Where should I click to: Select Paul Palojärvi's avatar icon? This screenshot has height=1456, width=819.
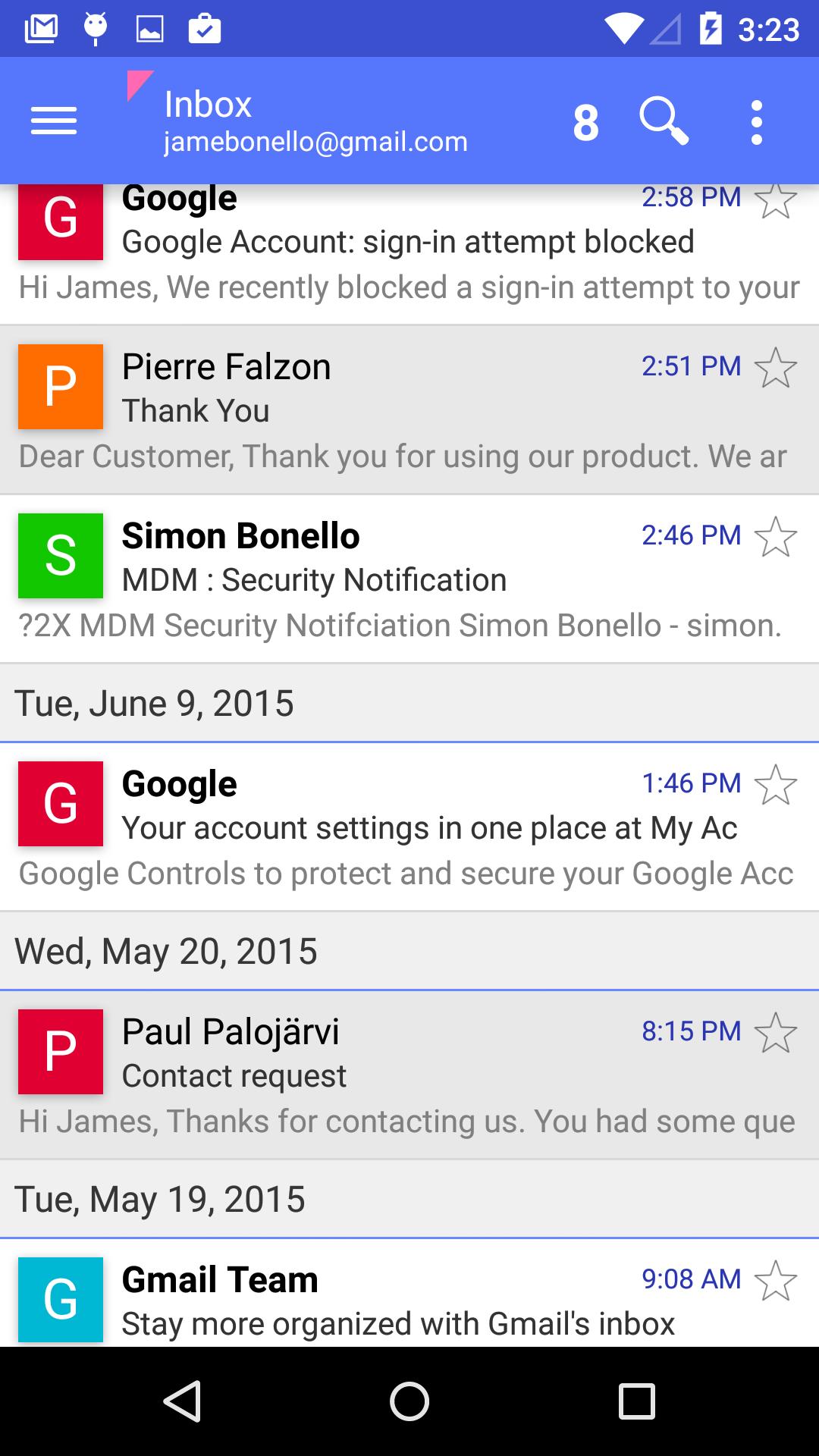[x=61, y=1052]
